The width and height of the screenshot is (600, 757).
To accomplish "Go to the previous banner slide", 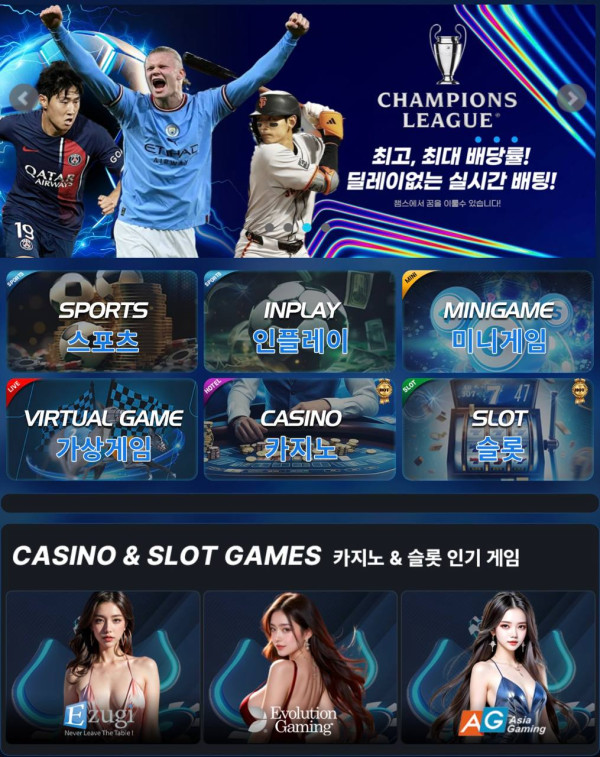I will pos(24,98).
